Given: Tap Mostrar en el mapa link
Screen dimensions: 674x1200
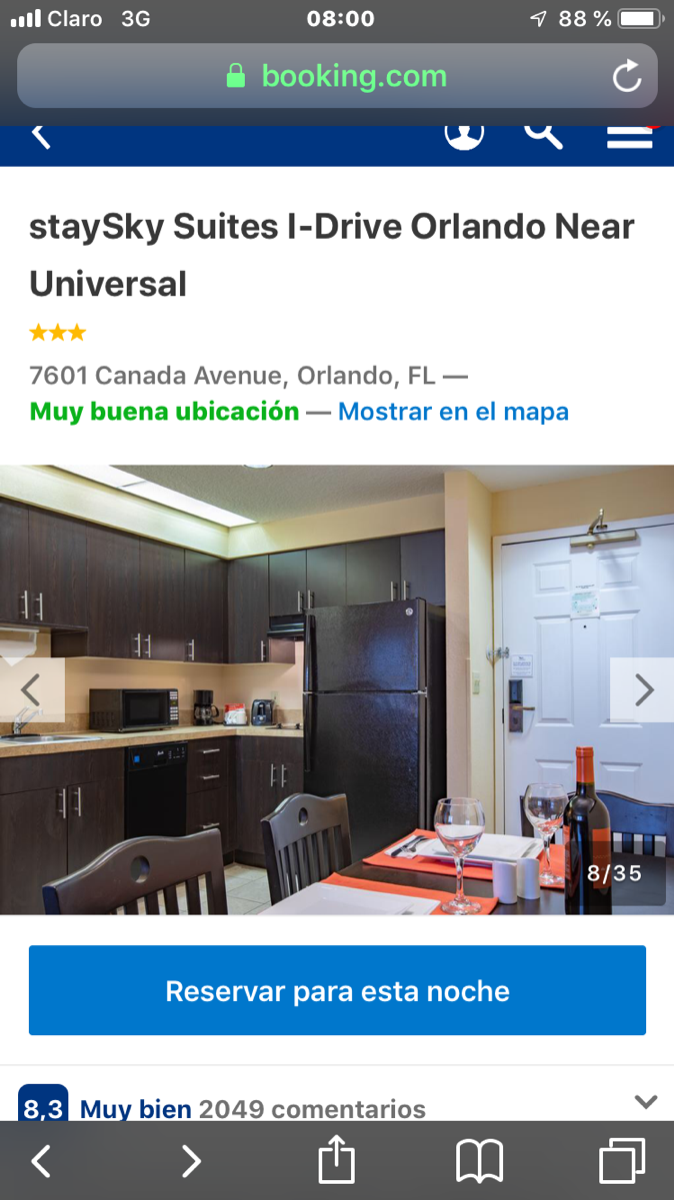Looking at the screenshot, I should pyautogui.click(x=453, y=411).
